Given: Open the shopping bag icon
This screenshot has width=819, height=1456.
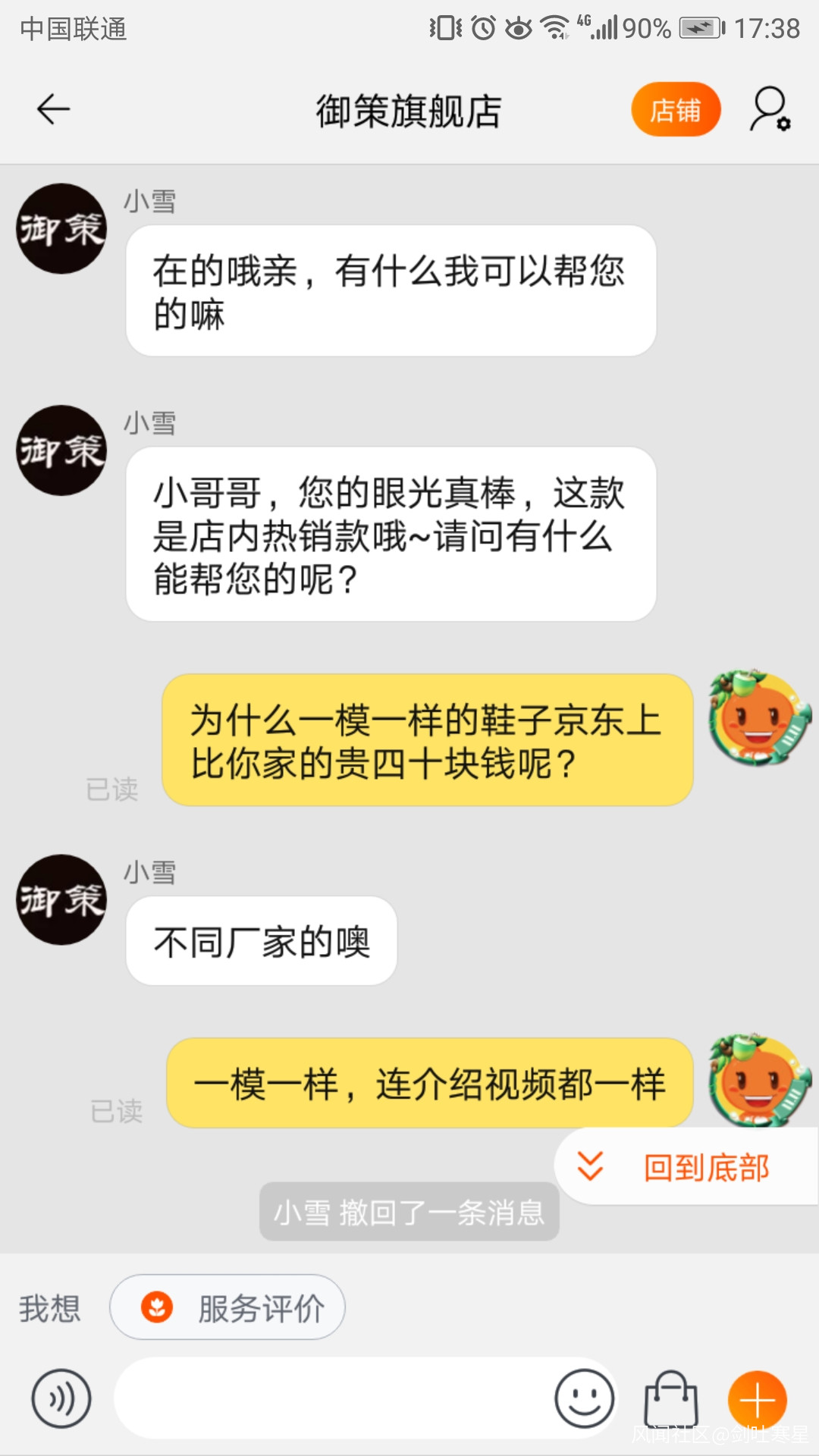Looking at the screenshot, I should [670, 1398].
